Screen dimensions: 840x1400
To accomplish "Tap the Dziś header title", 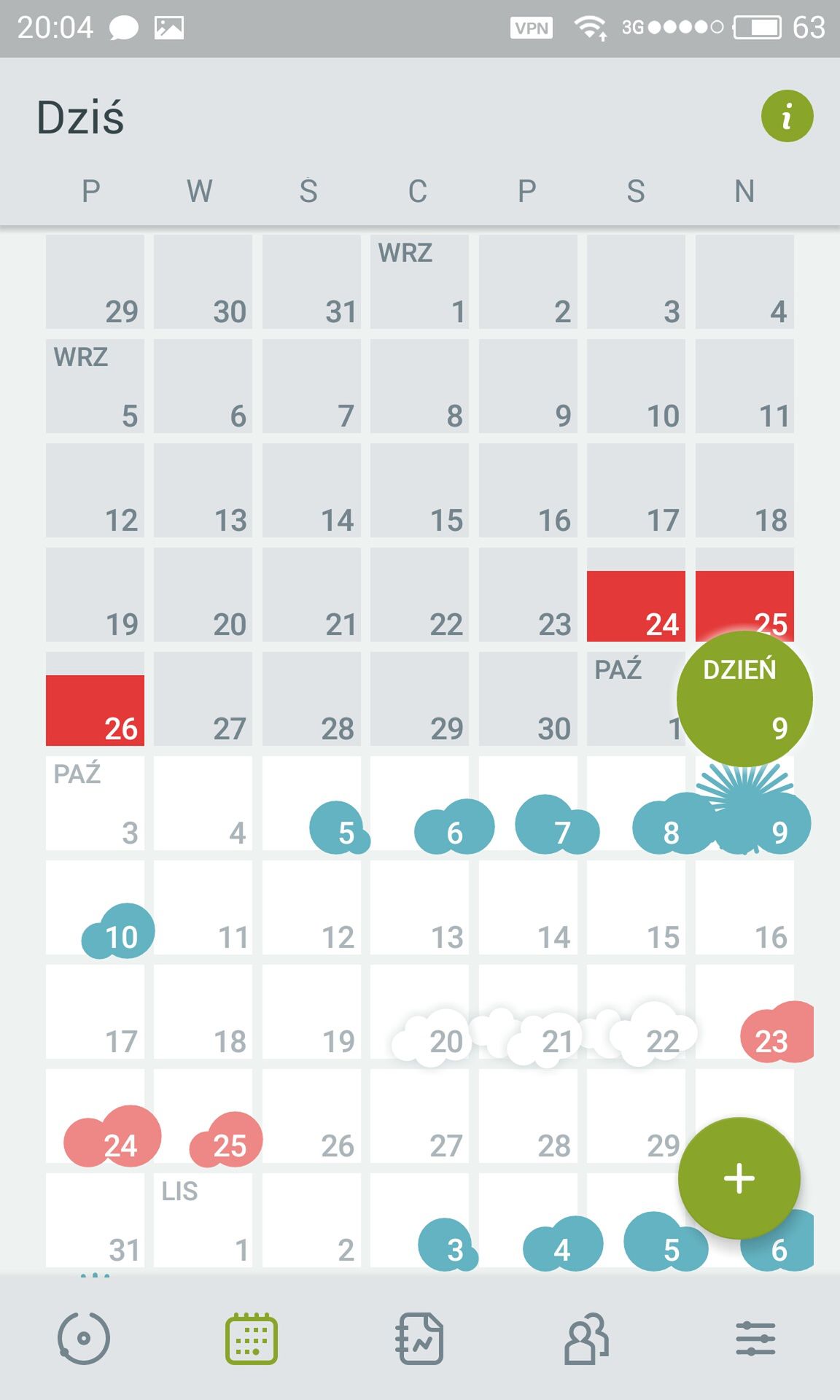I will 80,117.
